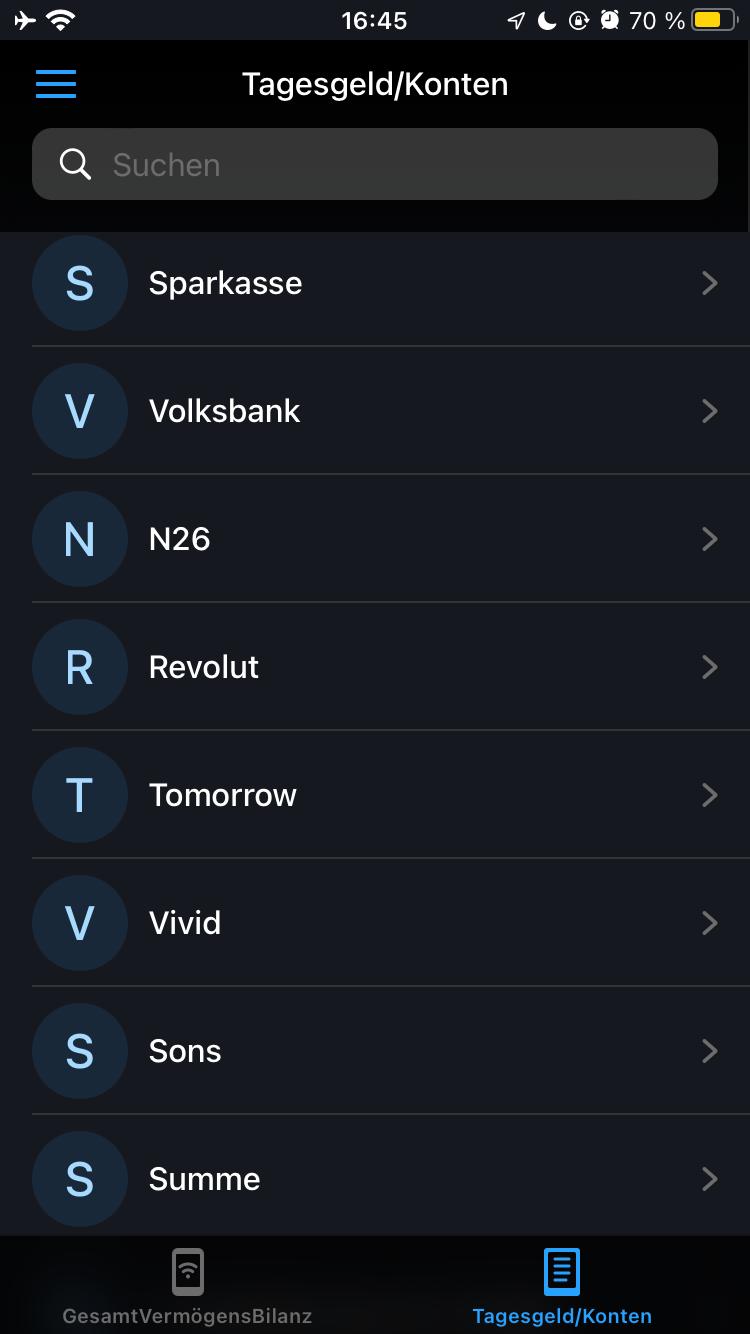Image resolution: width=750 pixels, height=1334 pixels.
Task: Select the Volksbank entry
Action: (x=375, y=412)
